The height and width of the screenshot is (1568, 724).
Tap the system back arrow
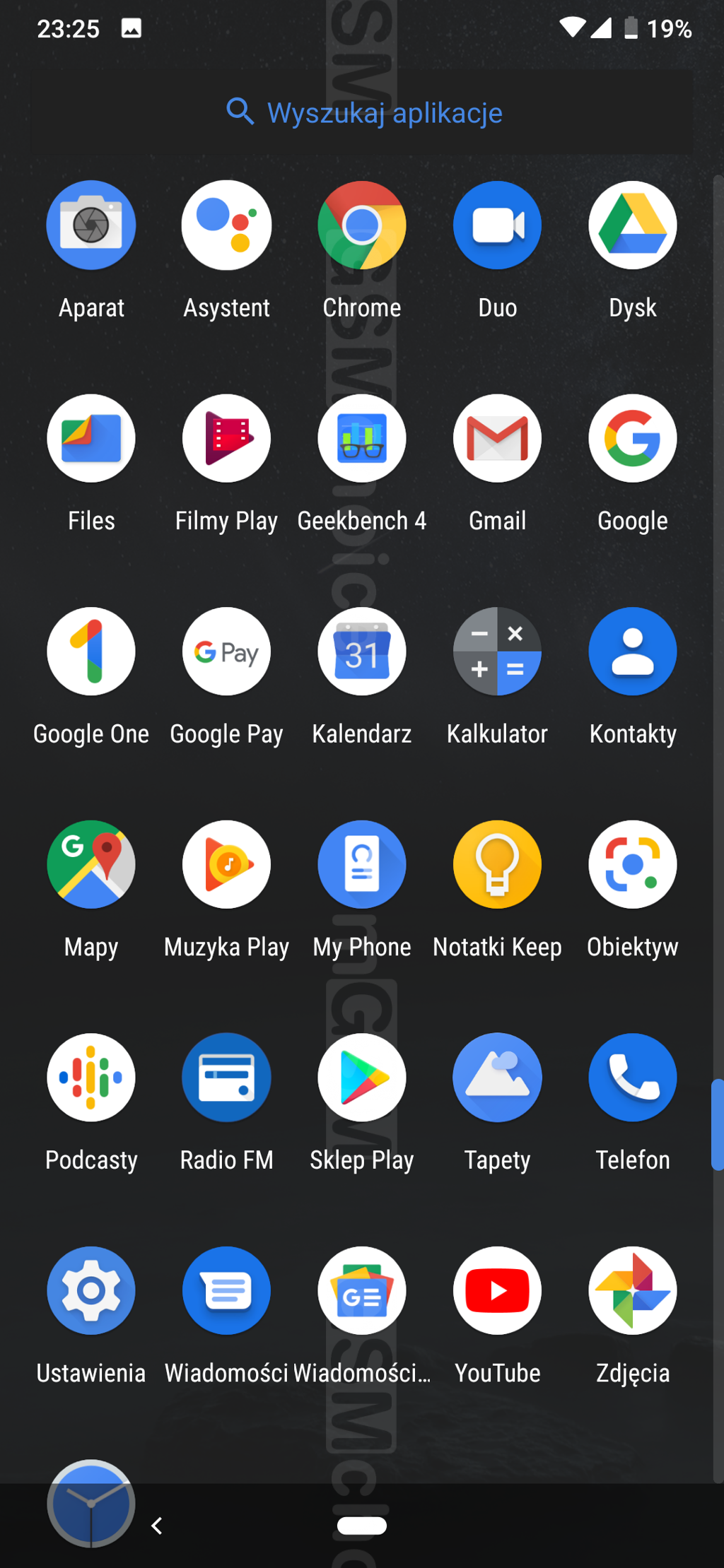coord(157,1526)
